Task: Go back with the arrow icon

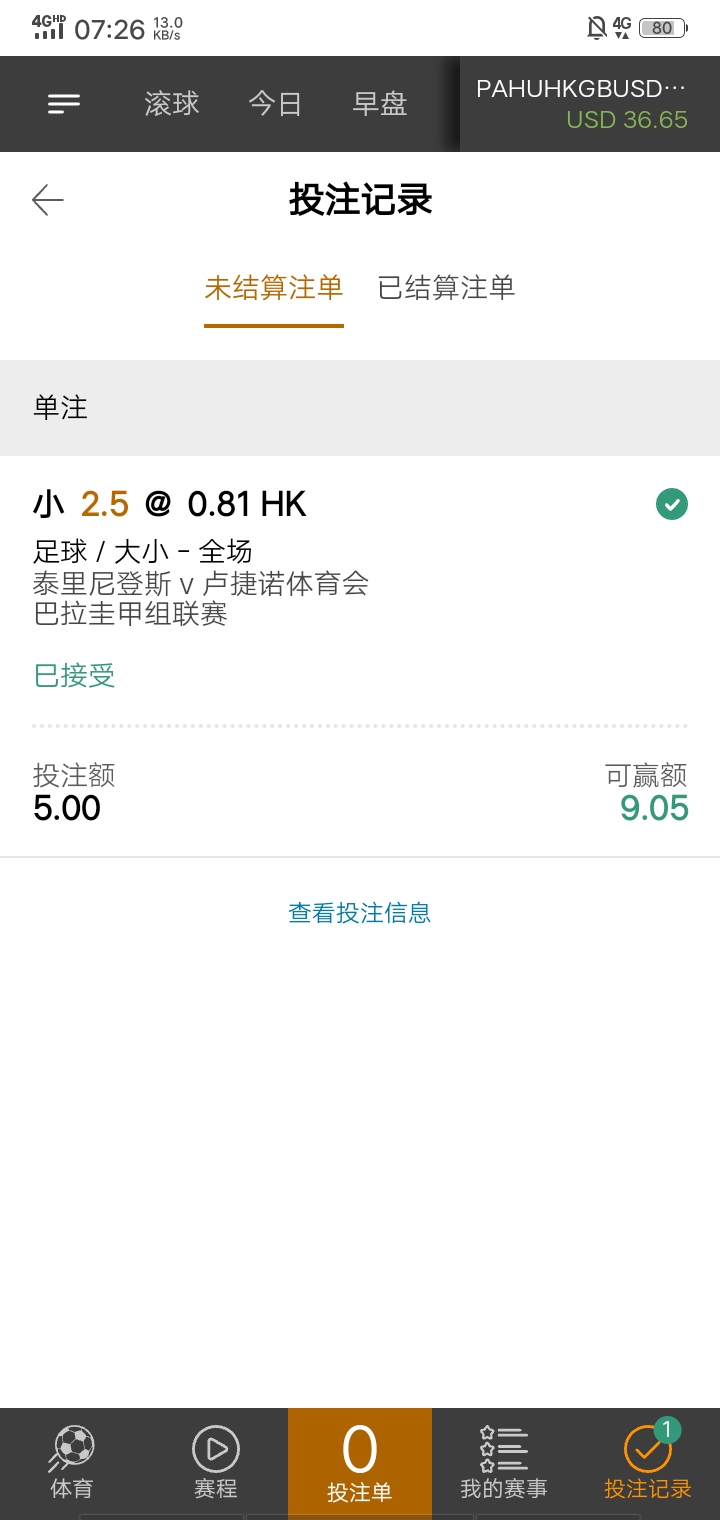Action: [x=47, y=200]
